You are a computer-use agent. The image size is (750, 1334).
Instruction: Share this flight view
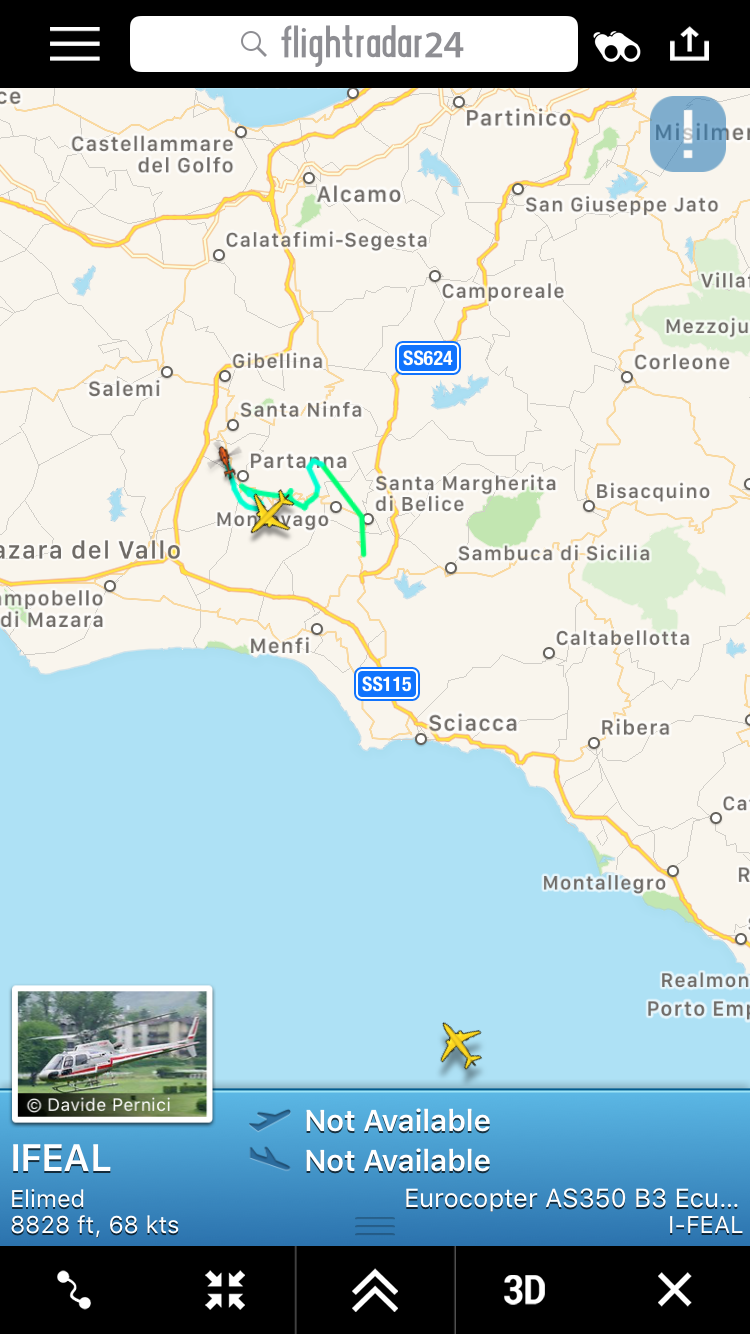pos(689,44)
